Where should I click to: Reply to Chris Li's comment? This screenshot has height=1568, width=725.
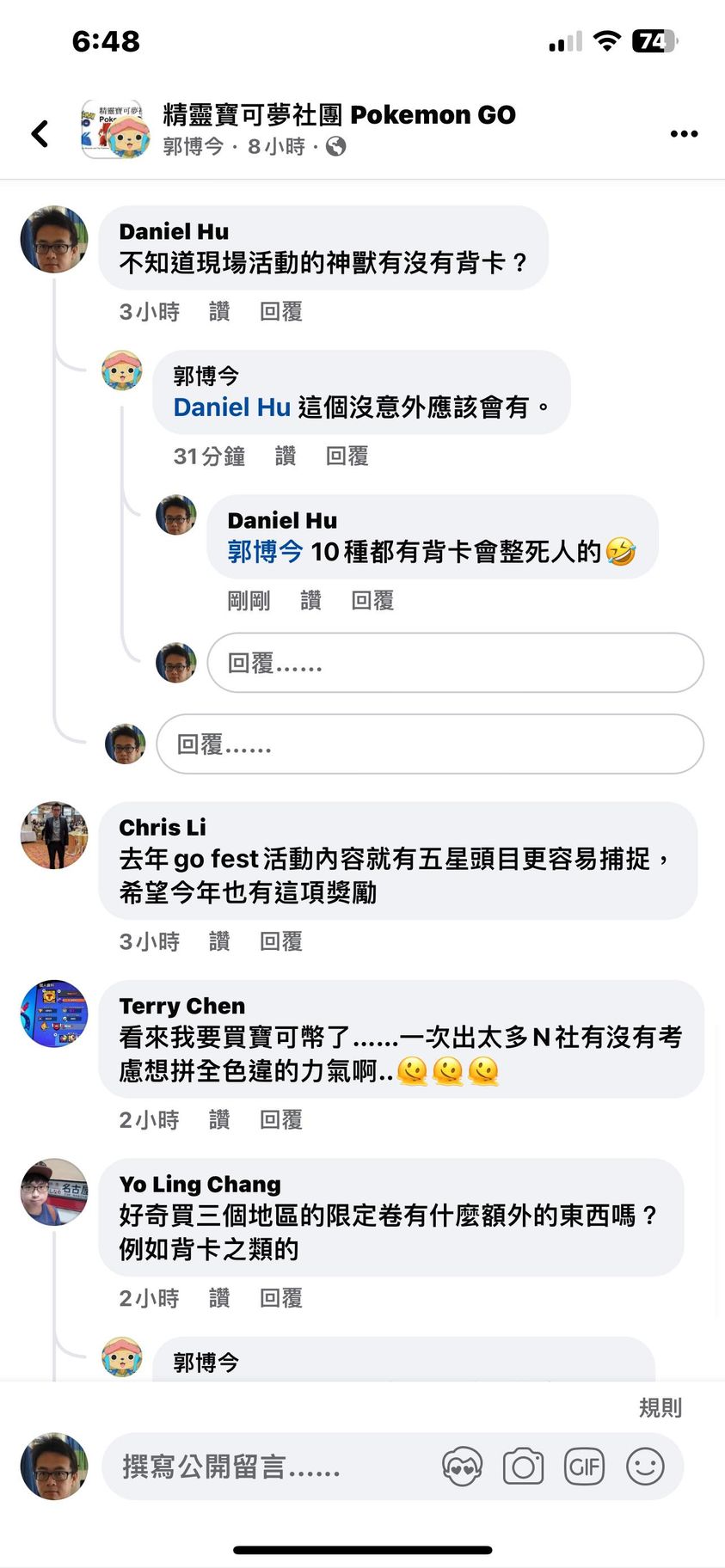281,942
